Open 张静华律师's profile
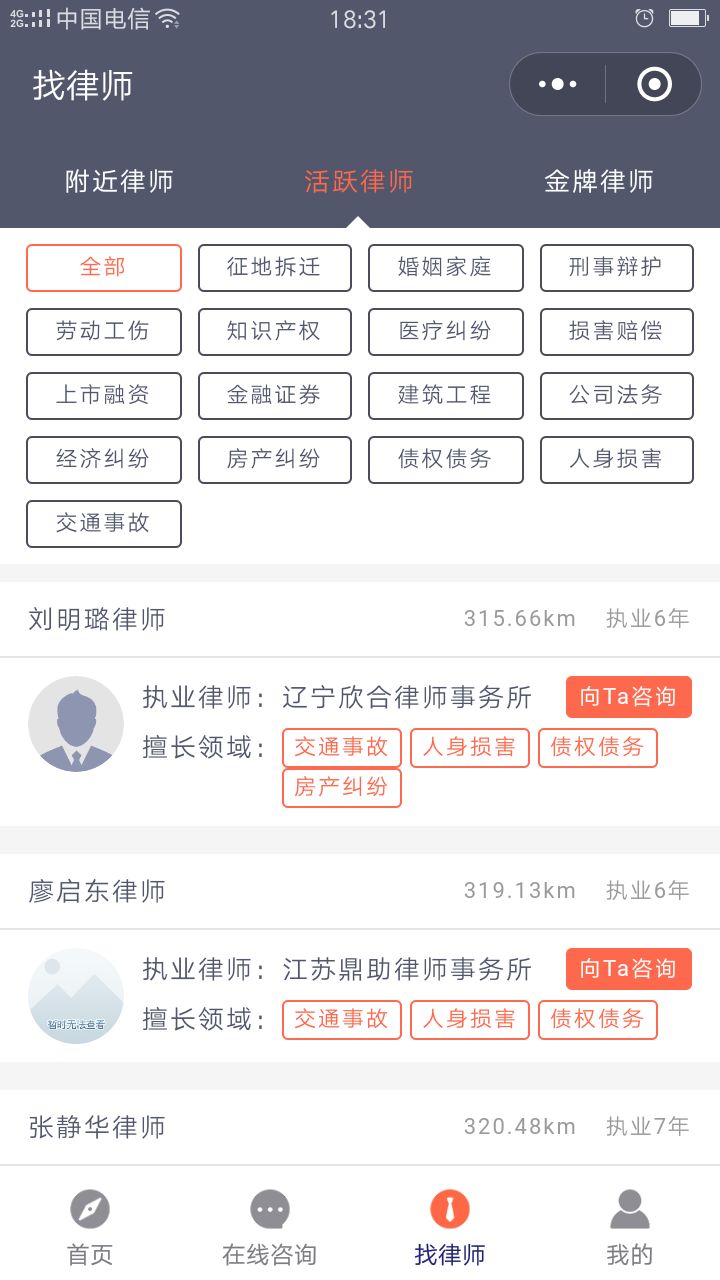 point(97,1127)
